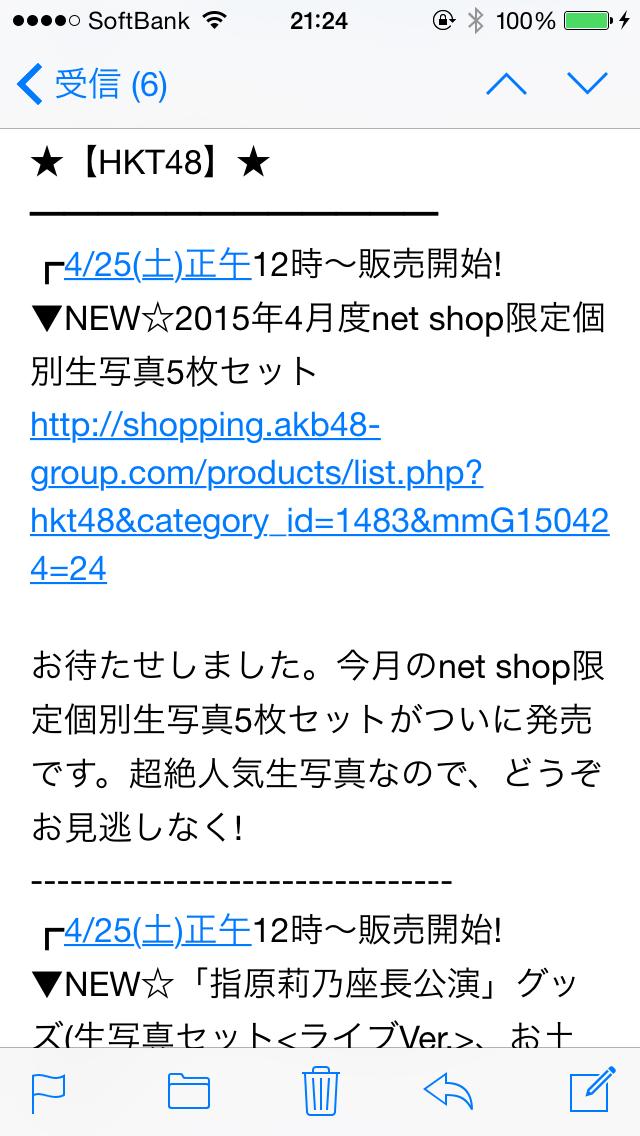The height and width of the screenshot is (1136, 640).
Task: Go back to the 受信 inbox
Action: [x=92, y=85]
